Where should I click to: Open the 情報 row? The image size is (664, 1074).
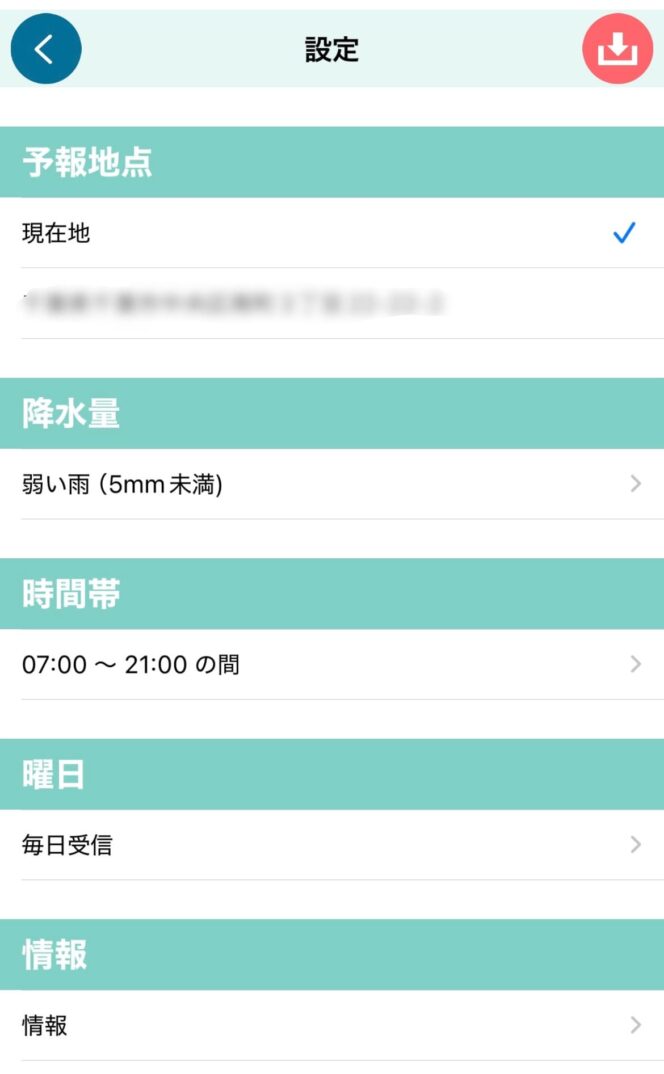coord(332,1025)
